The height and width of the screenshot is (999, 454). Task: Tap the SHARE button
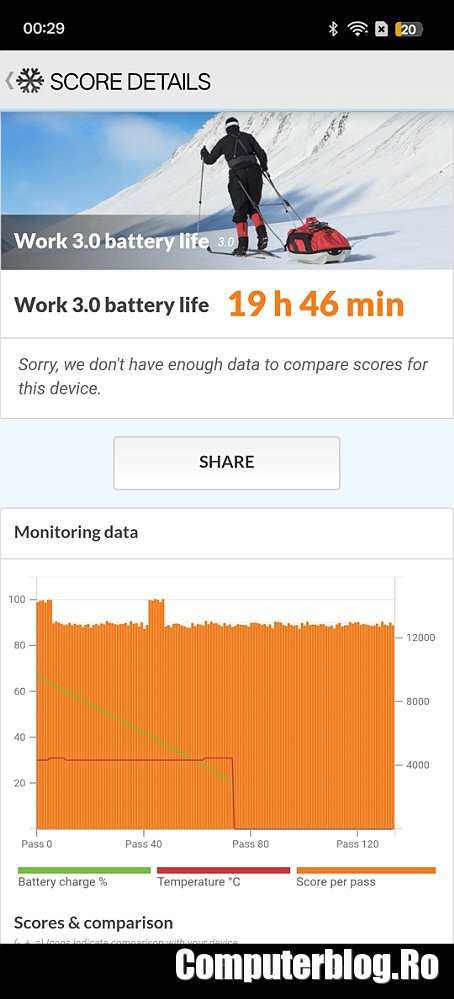(227, 463)
